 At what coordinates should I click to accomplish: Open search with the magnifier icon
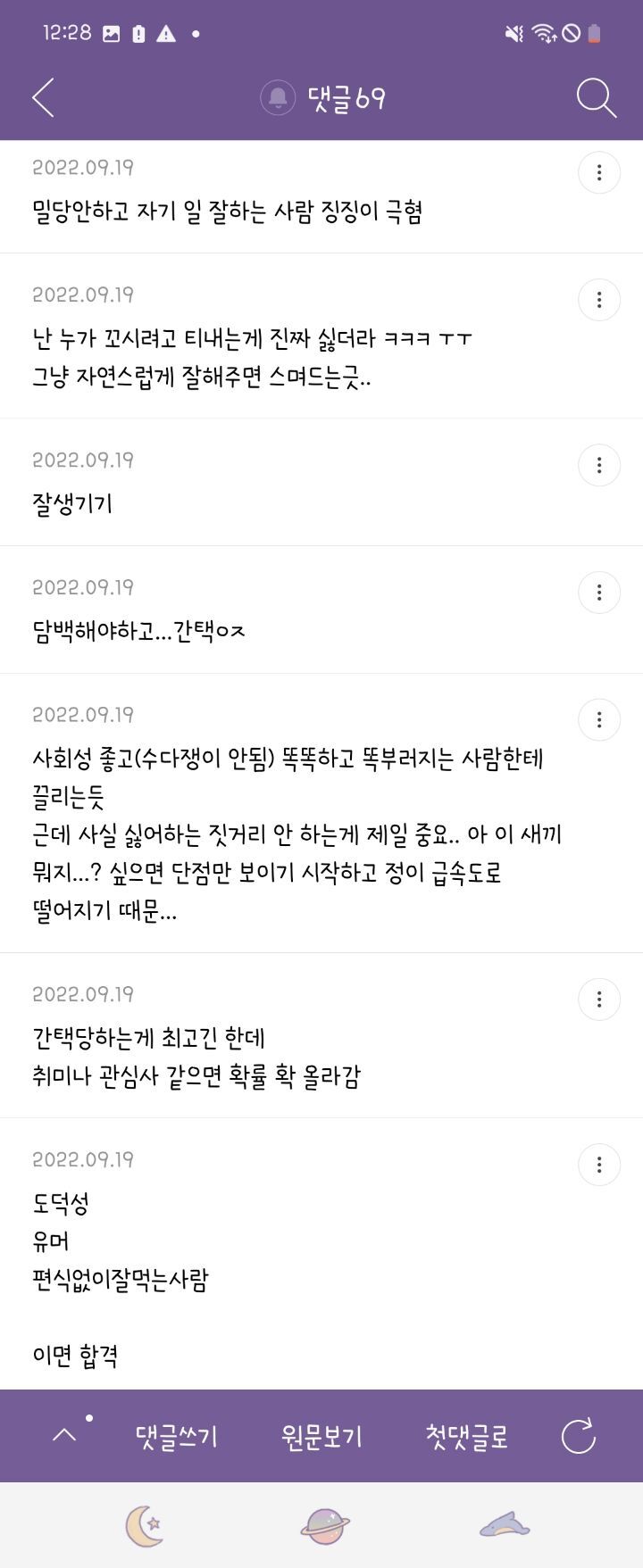[597, 97]
